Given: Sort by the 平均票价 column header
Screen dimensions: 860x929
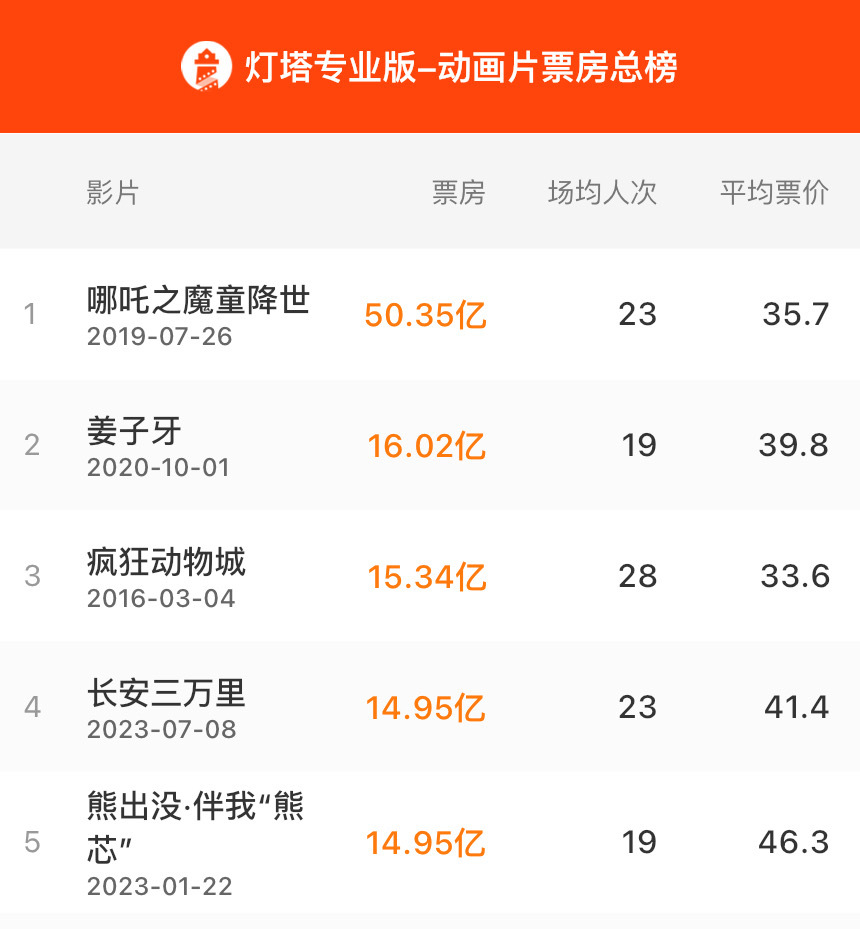Looking at the screenshot, I should [774, 193].
